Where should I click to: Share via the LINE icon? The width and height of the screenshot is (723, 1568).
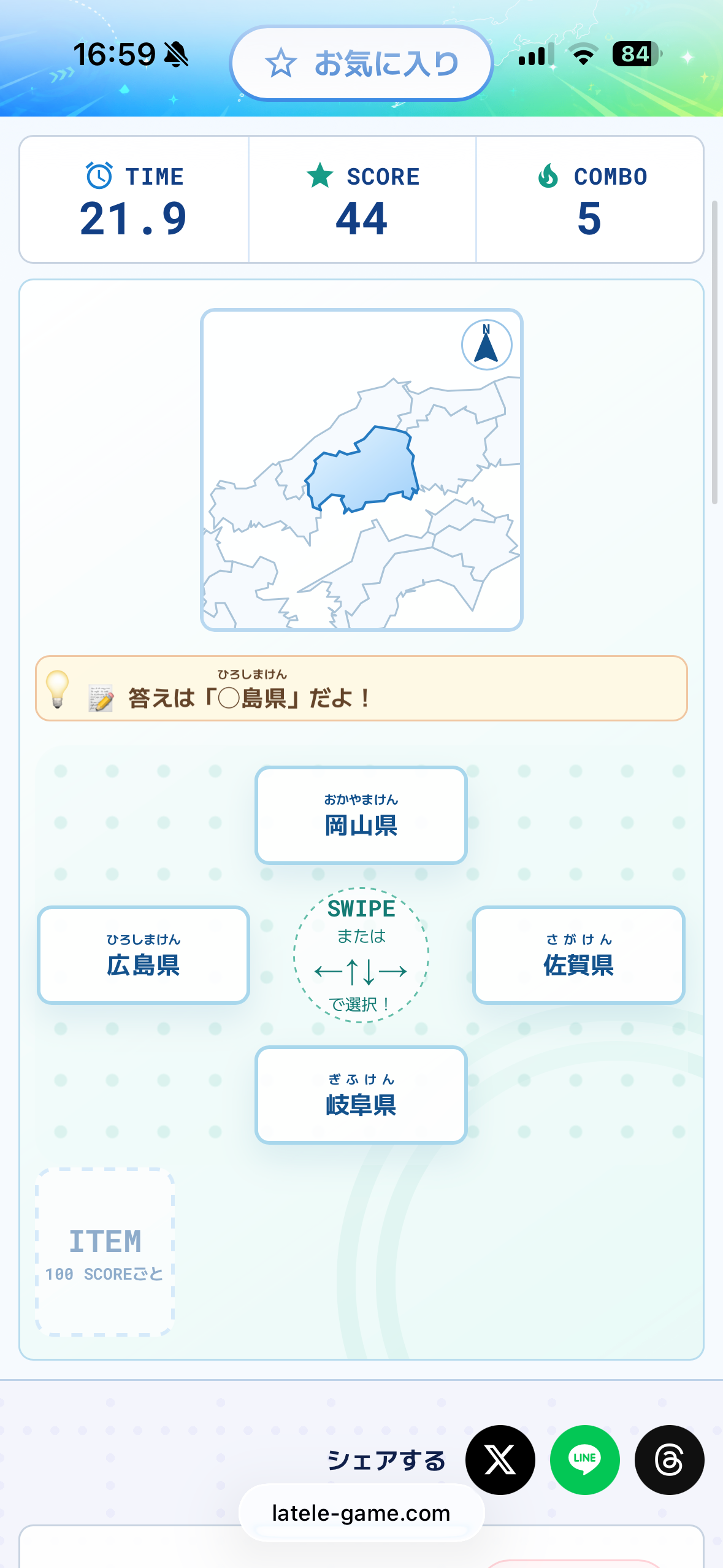[x=585, y=1459]
